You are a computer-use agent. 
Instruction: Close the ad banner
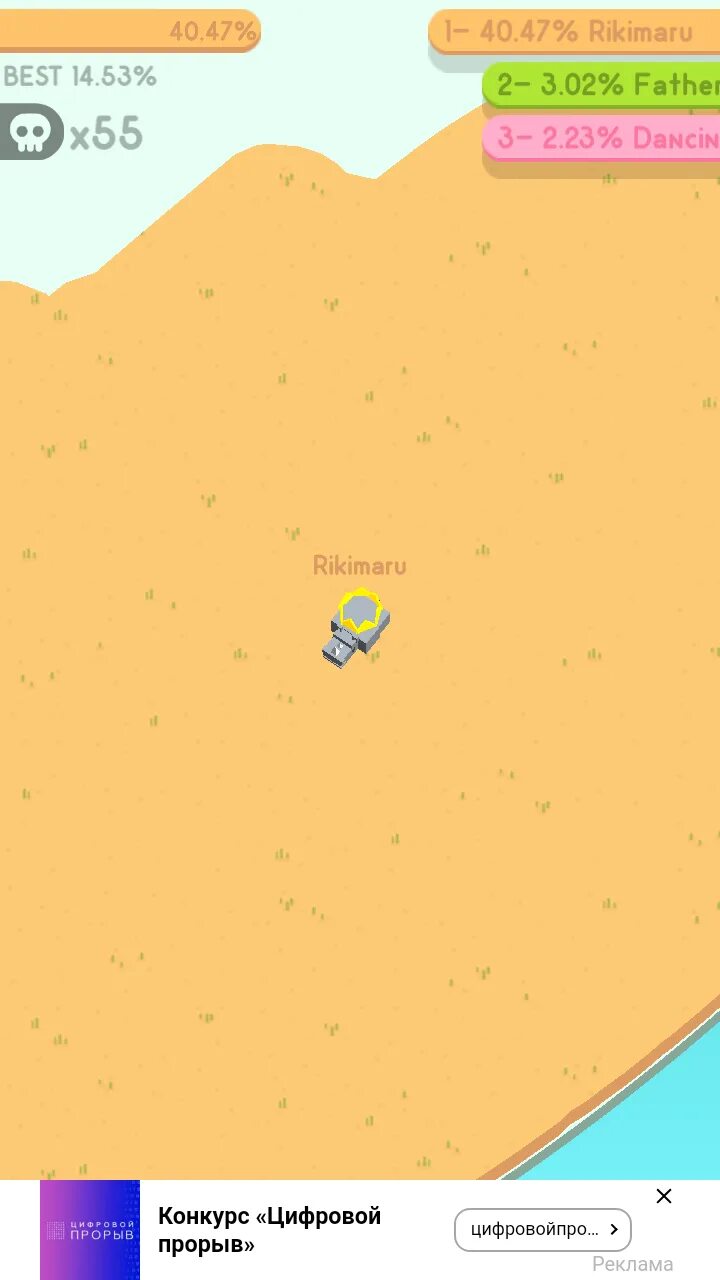pyautogui.click(x=664, y=1196)
